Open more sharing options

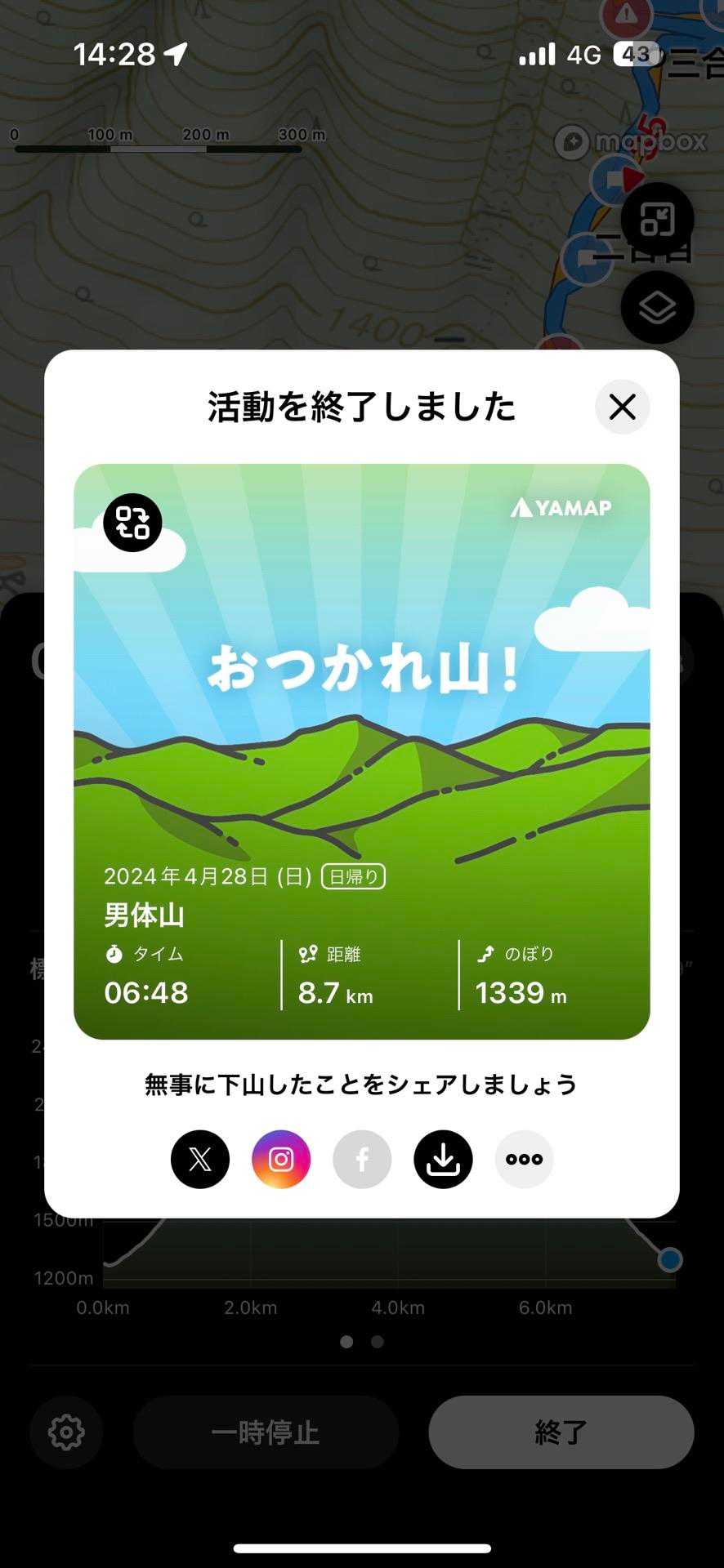click(524, 1159)
